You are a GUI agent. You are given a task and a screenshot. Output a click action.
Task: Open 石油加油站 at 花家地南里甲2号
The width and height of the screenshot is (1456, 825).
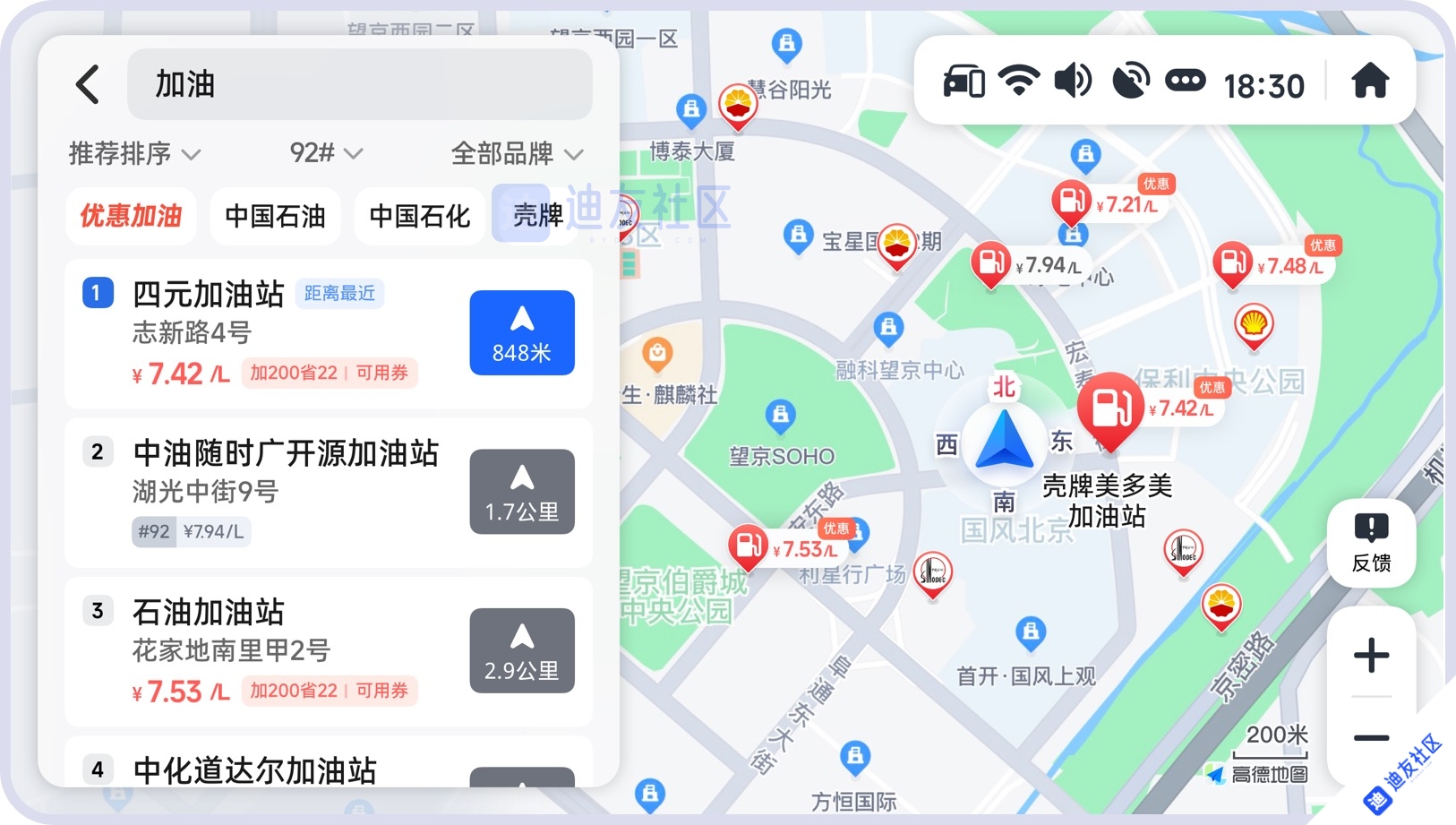pyautogui.click(x=269, y=649)
